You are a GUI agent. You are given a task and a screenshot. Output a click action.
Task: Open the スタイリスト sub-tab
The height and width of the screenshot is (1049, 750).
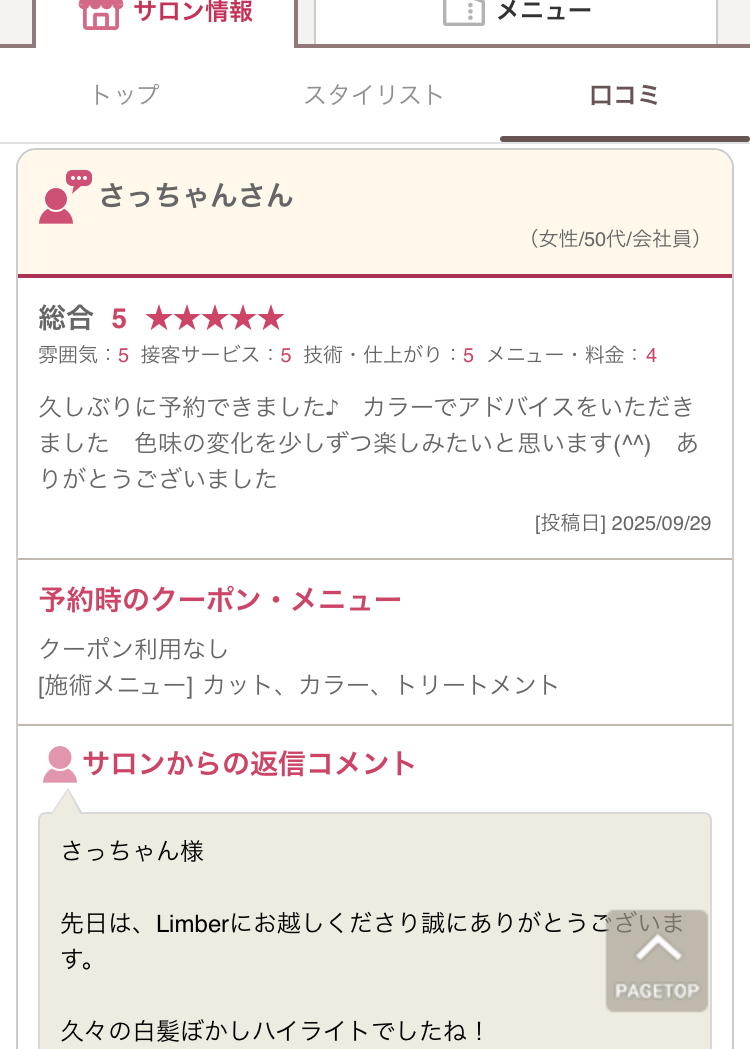tap(374, 96)
